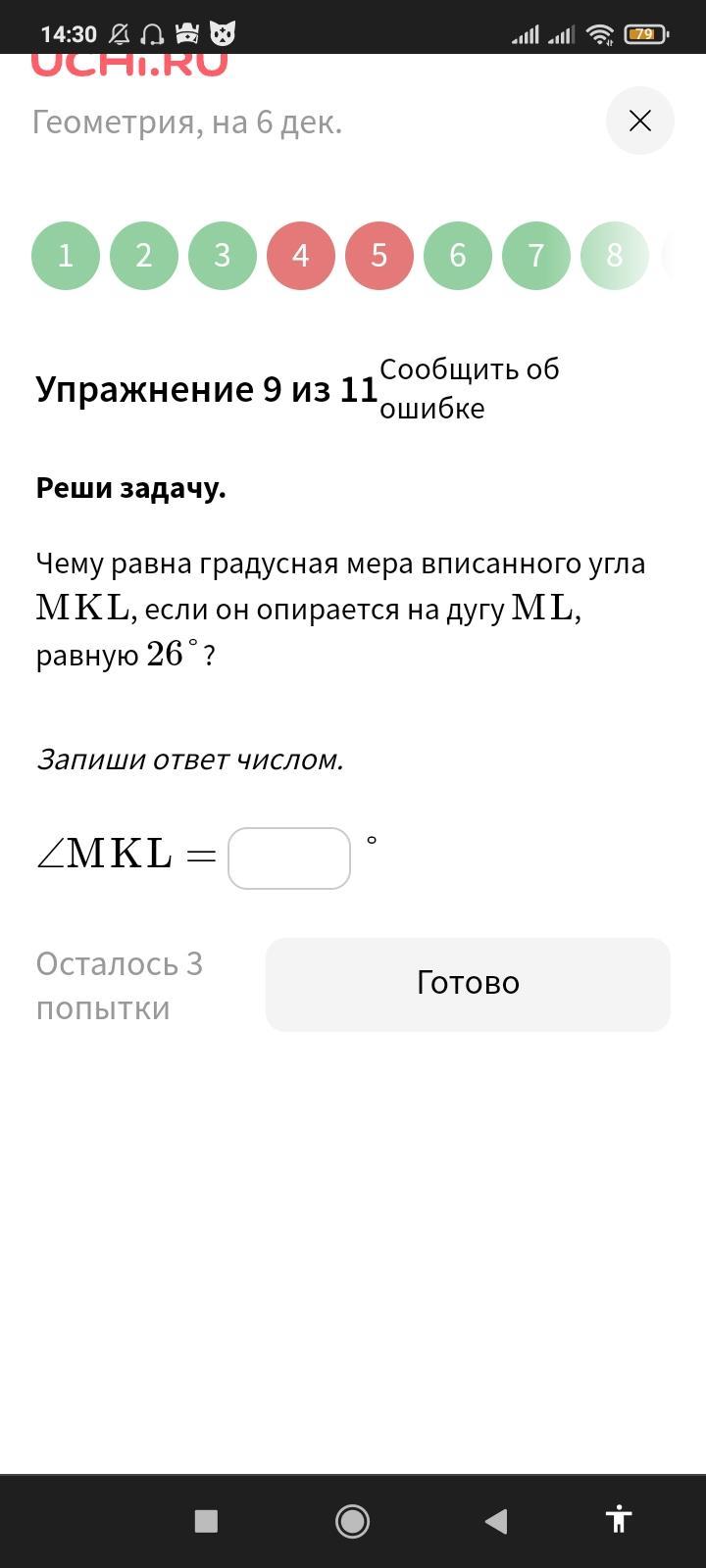Open exercise 3
The height and width of the screenshot is (1568, 706).
click(223, 256)
